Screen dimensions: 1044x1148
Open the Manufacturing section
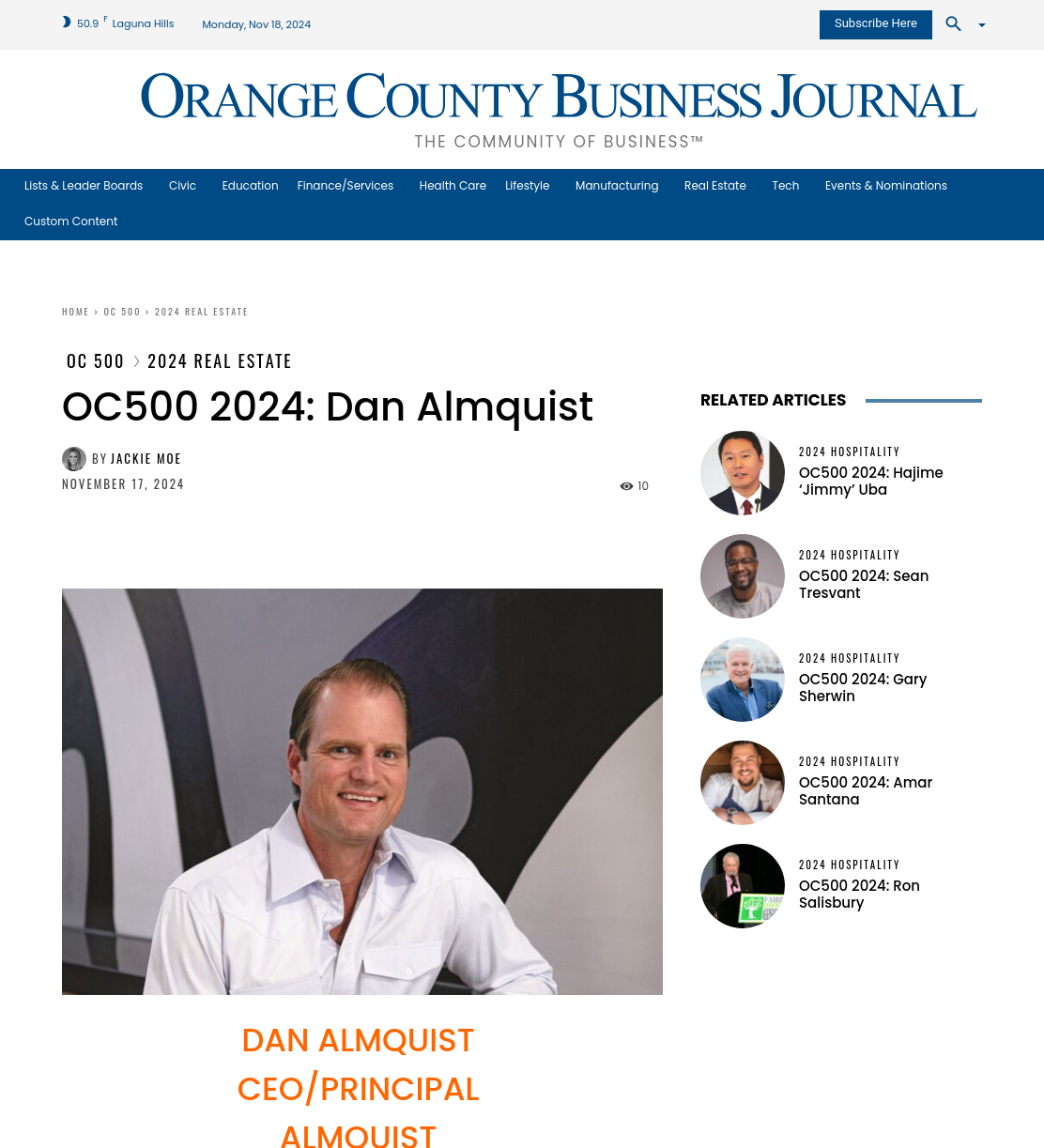tap(617, 186)
